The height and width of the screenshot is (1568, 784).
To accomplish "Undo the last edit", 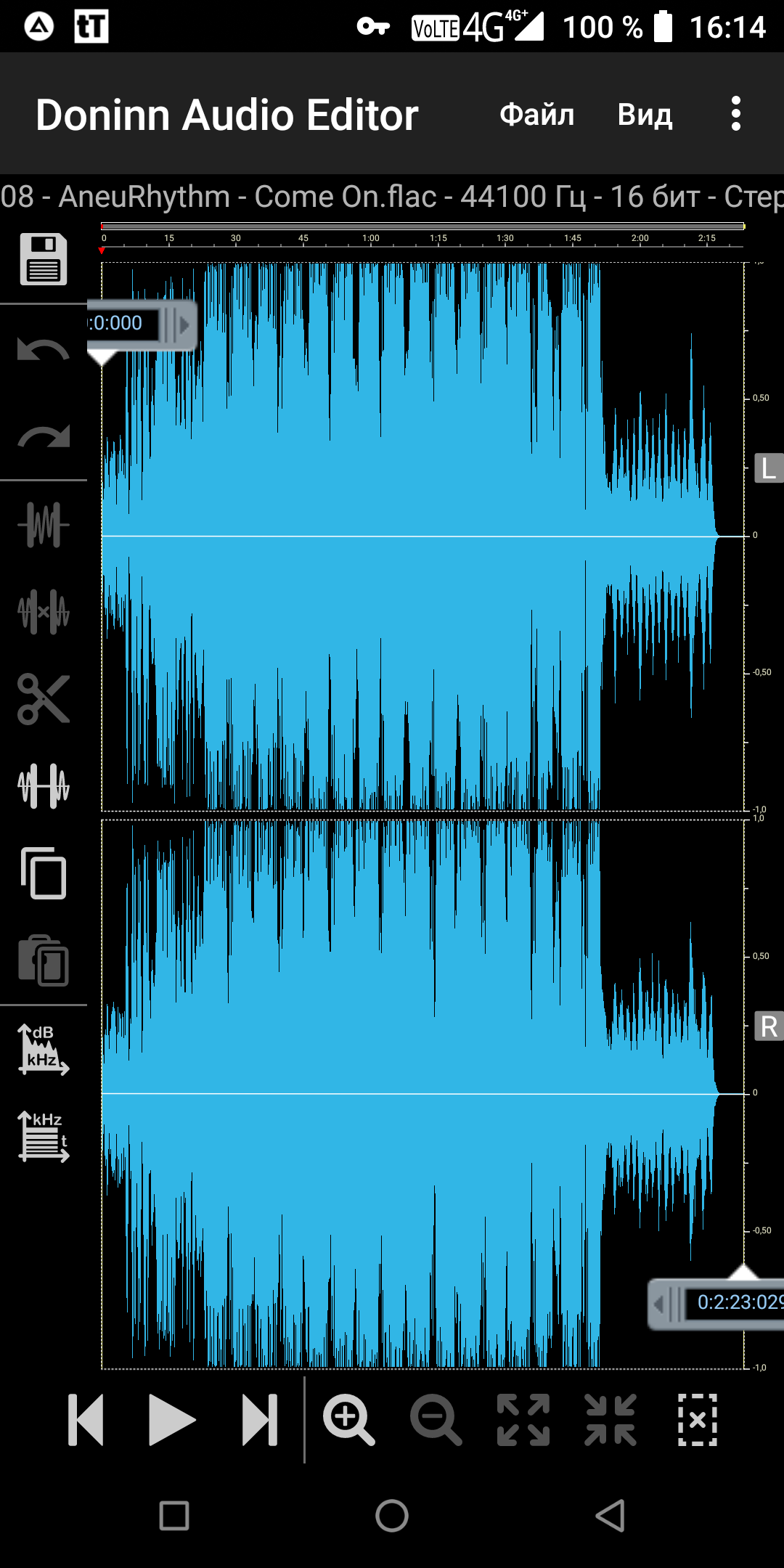I will (44, 350).
